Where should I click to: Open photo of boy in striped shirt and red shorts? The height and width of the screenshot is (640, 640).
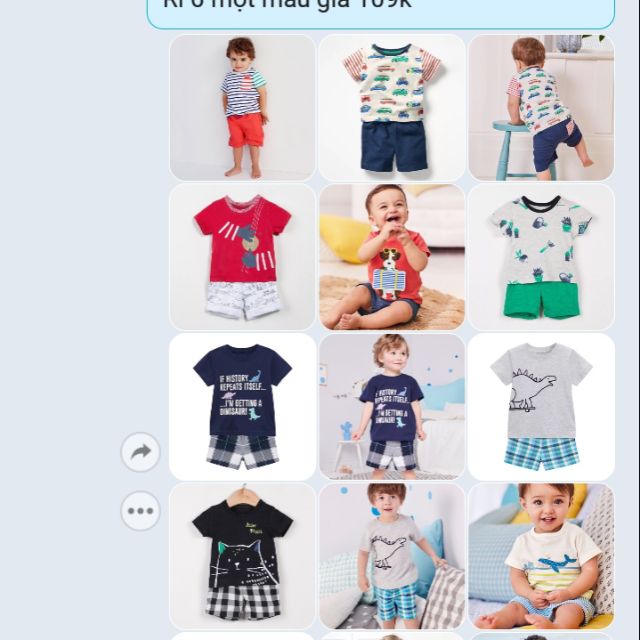click(242, 108)
